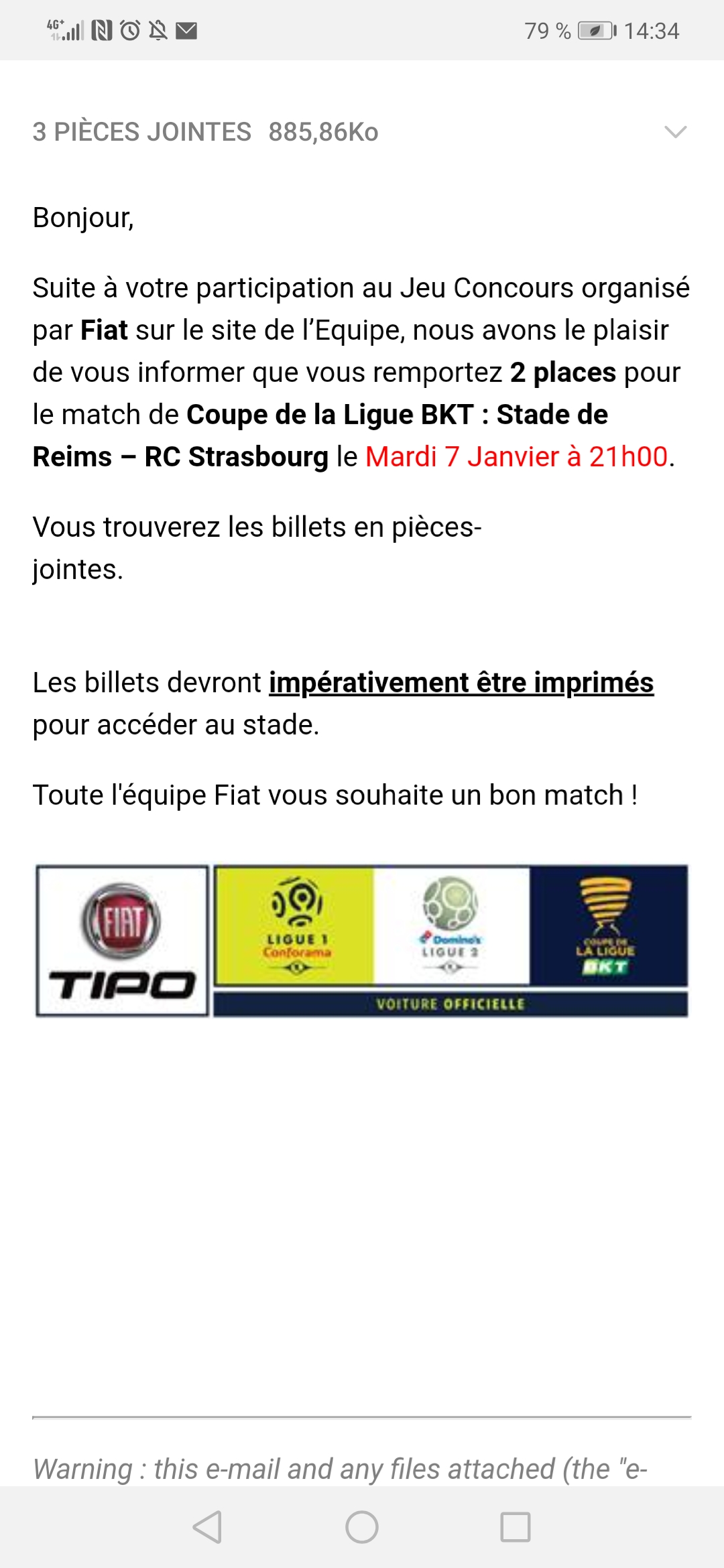Return to the home screen

362,1527
